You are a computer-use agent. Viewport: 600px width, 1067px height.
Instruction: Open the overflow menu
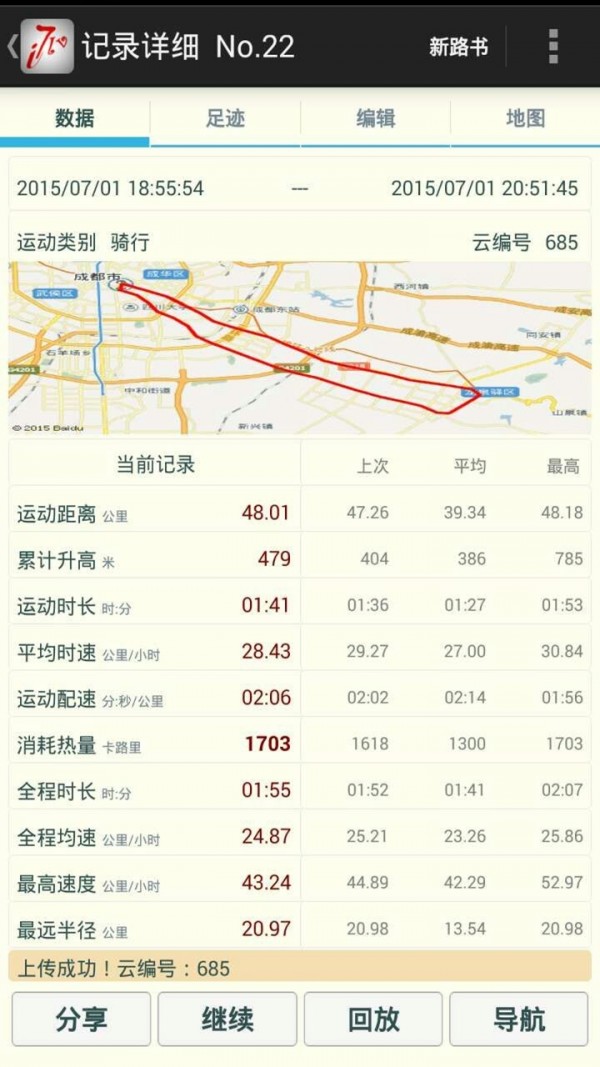552,47
